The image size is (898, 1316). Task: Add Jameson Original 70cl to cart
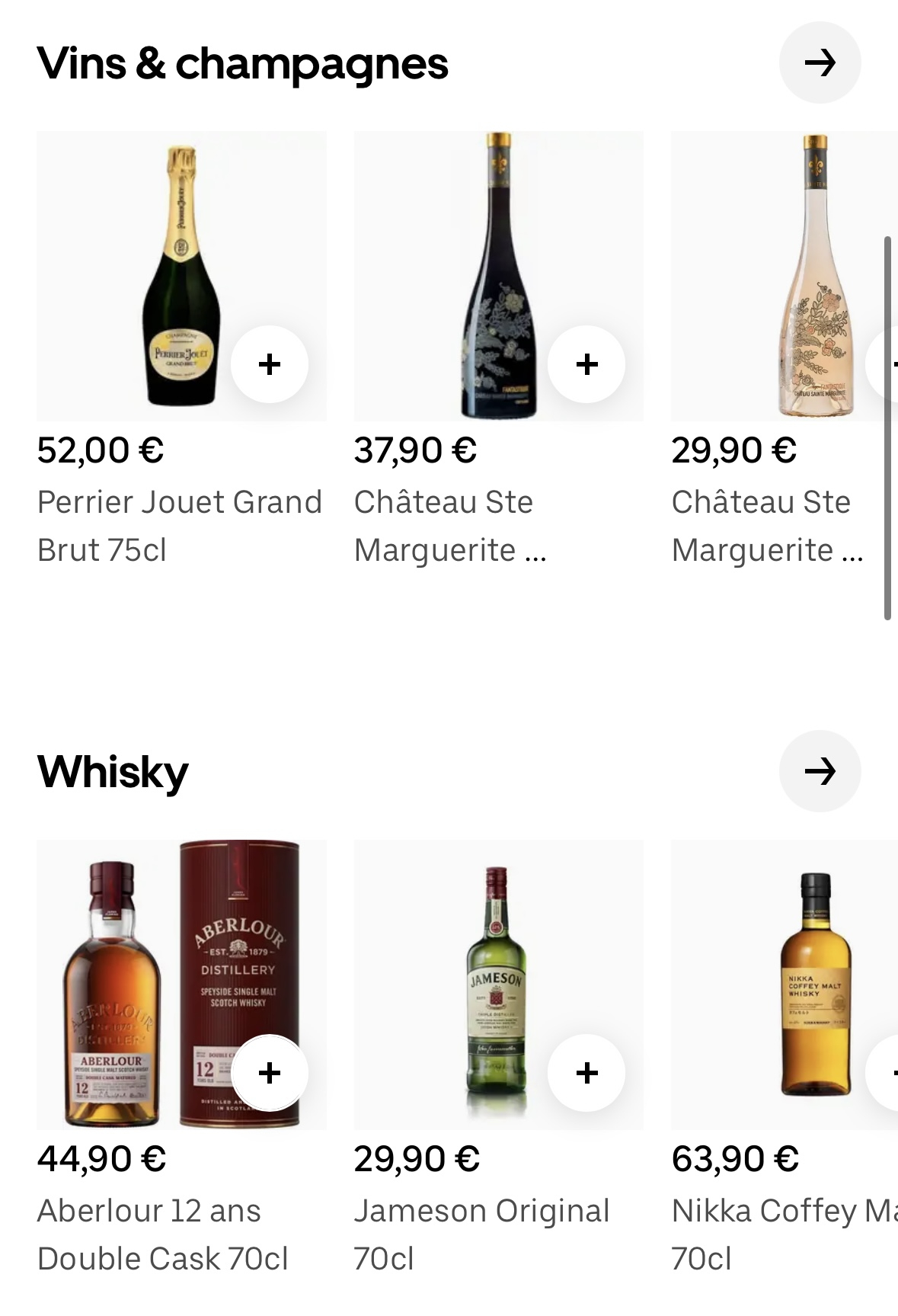586,1073
